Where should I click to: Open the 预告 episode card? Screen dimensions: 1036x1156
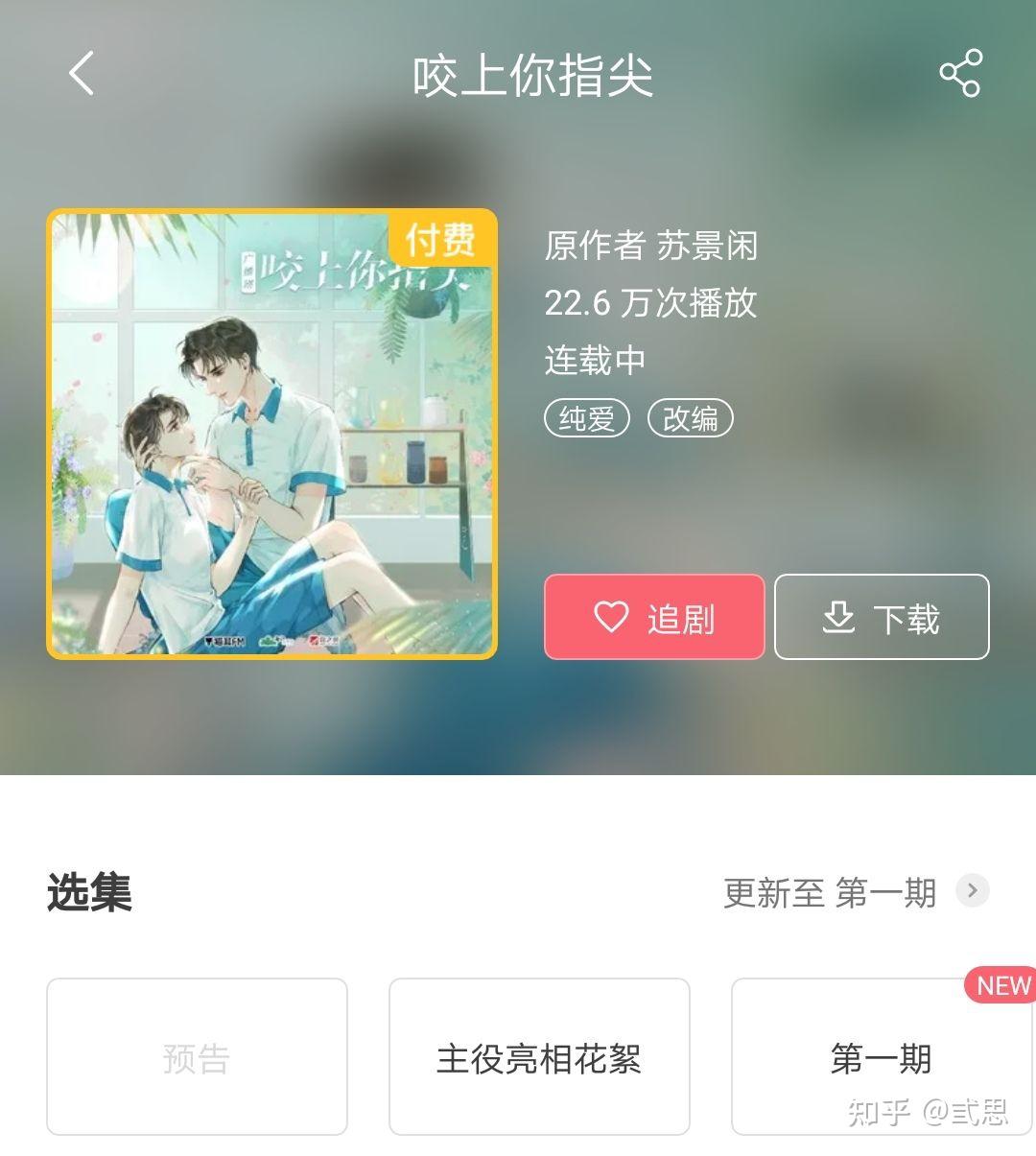197,1055
